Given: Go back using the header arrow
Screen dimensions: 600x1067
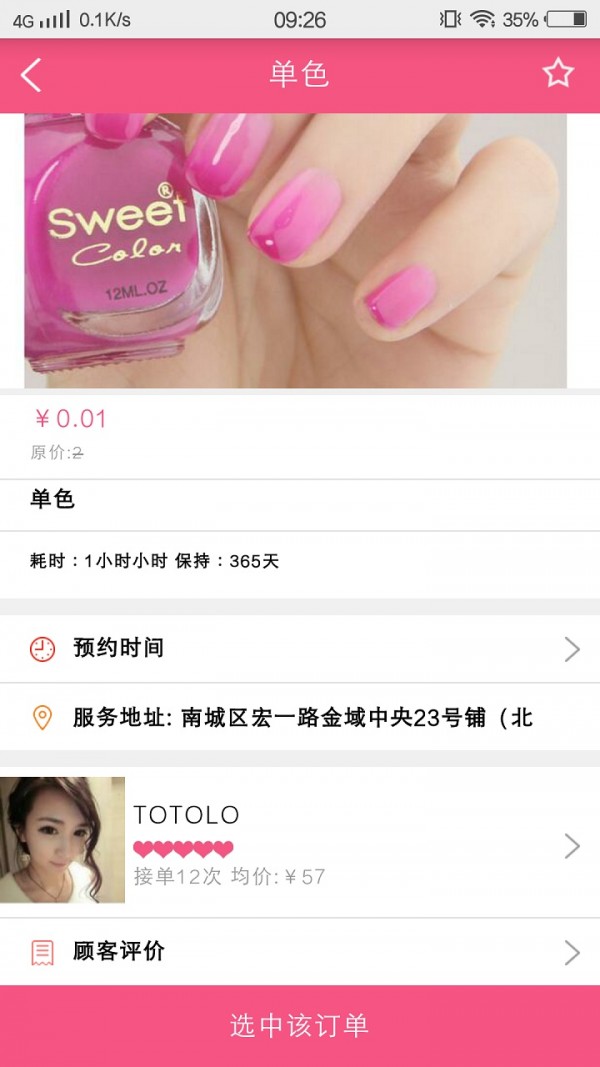Looking at the screenshot, I should pos(32,75).
